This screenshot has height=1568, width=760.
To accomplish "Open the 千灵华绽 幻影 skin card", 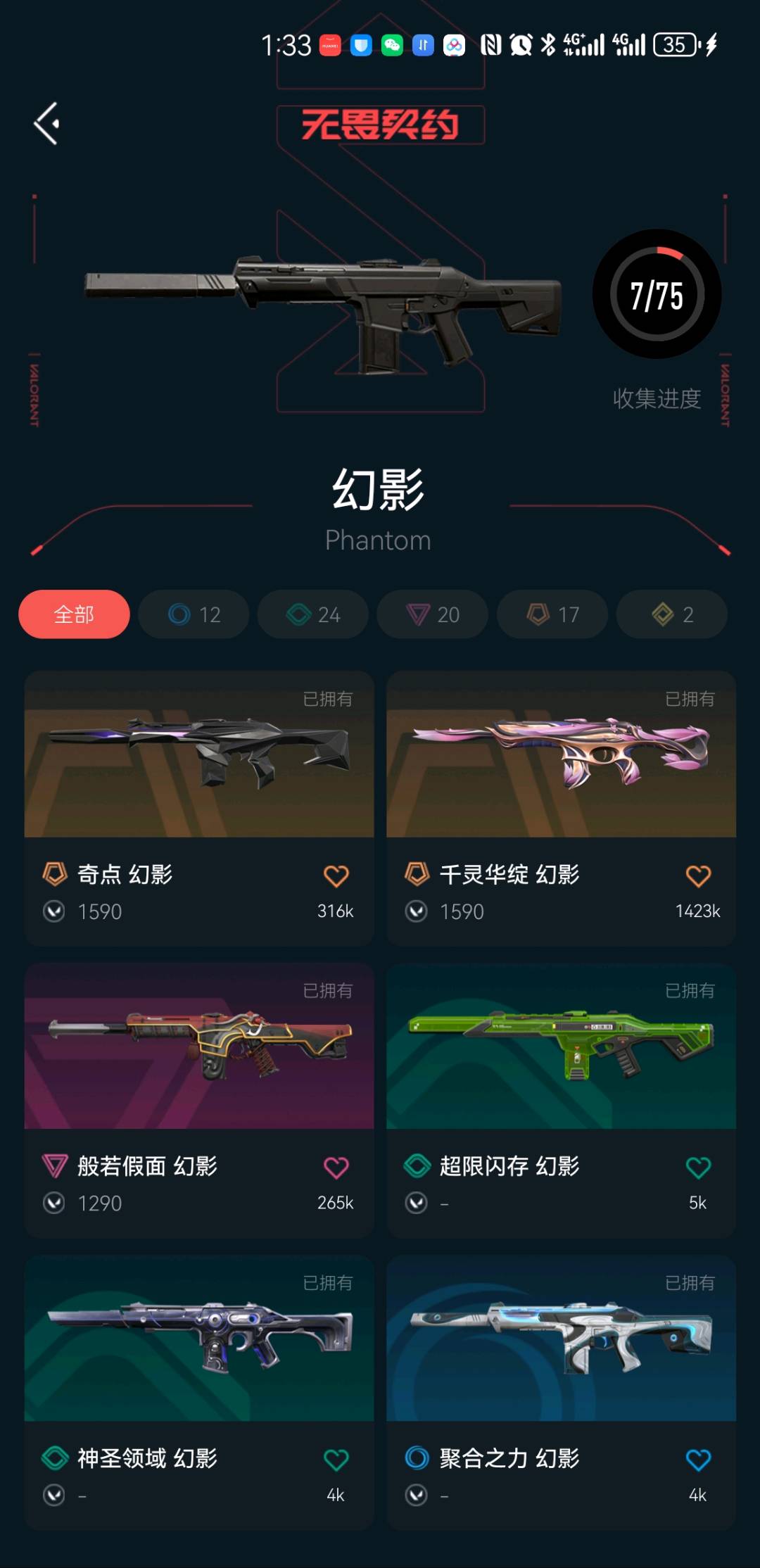I will coord(561,808).
